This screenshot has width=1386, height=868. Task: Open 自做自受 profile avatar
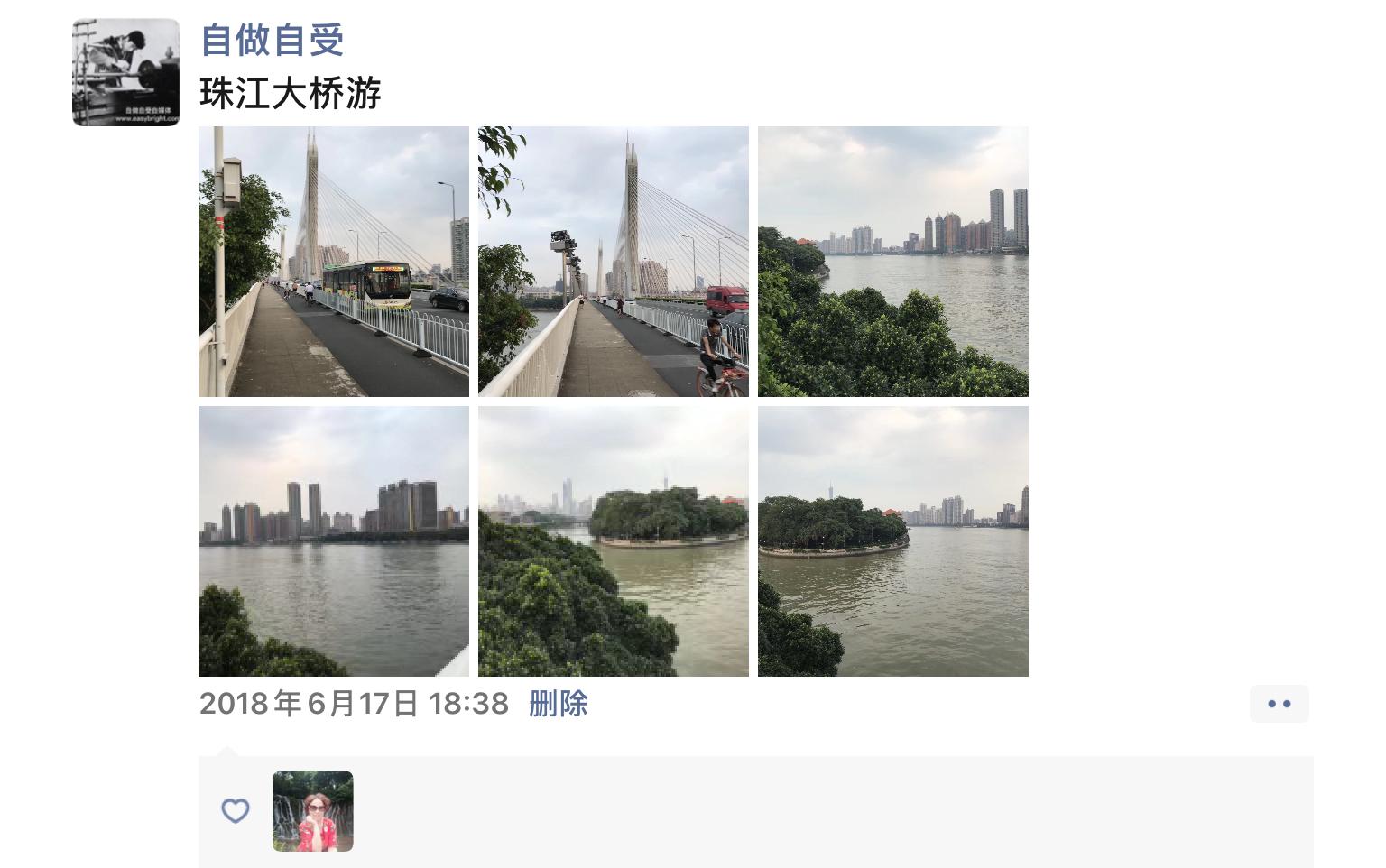point(125,72)
